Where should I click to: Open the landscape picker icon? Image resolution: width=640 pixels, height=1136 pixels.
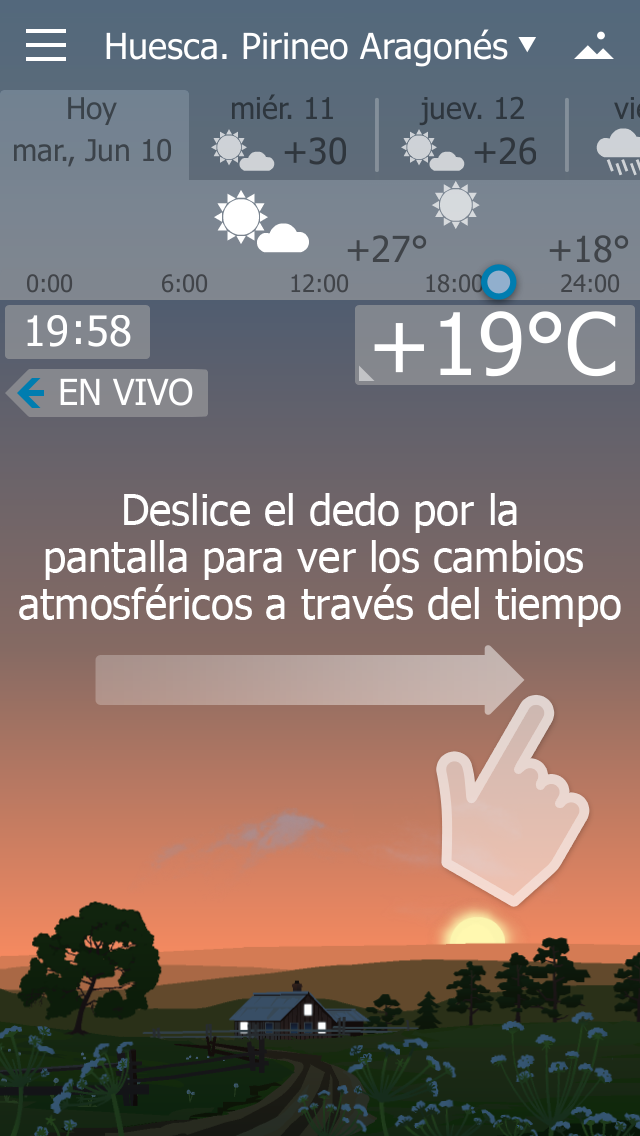[x=594, y=46]
